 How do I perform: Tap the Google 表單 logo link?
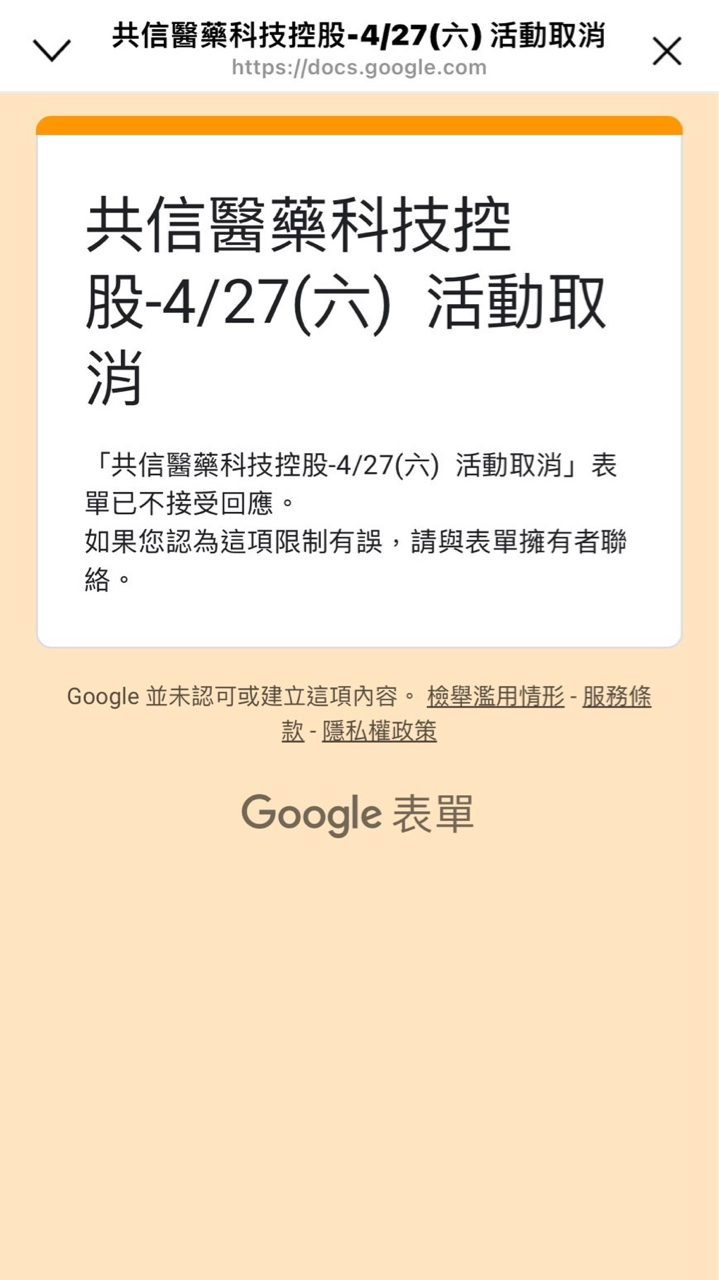(x=358, y=814)
